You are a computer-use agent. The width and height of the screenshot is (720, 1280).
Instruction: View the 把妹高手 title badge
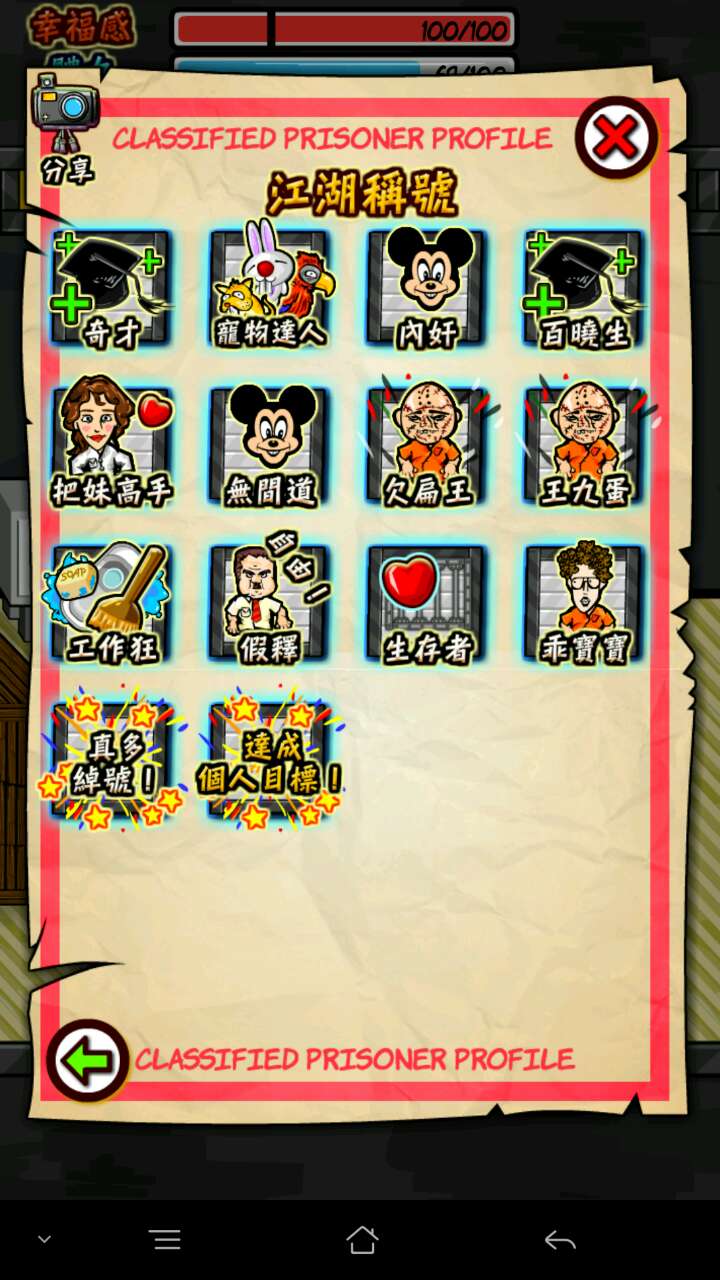click(x=112, y=446)
